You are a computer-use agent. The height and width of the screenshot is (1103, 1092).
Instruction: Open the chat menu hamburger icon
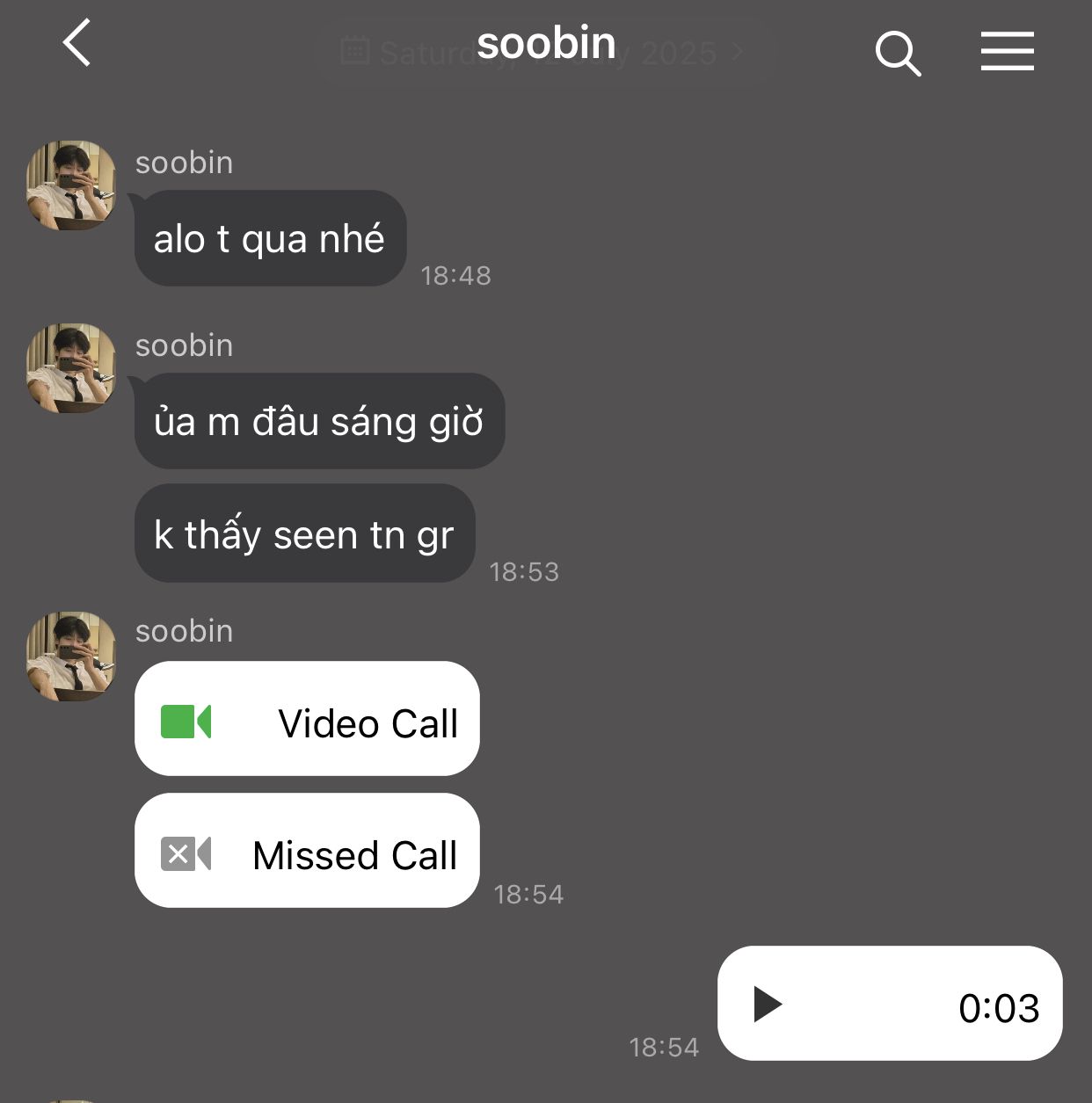pos(1008,51)
